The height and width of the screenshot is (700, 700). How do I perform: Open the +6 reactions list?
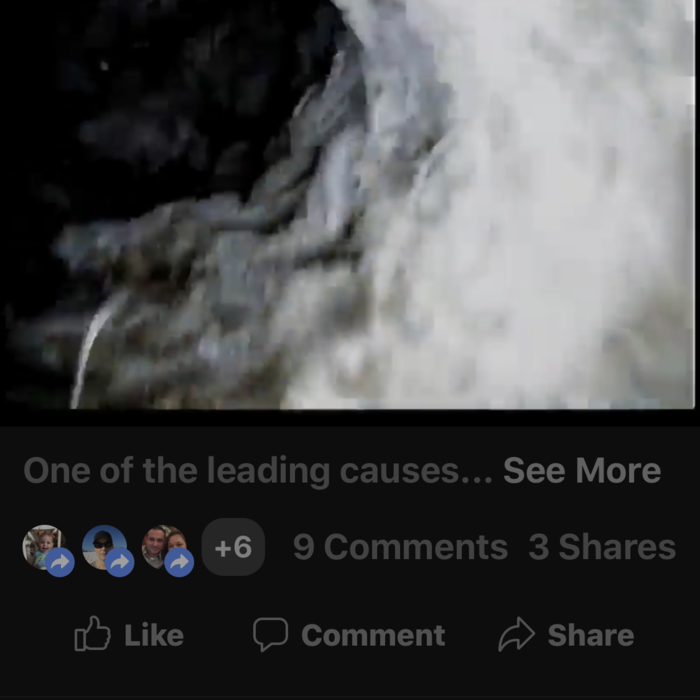[233, 547]
